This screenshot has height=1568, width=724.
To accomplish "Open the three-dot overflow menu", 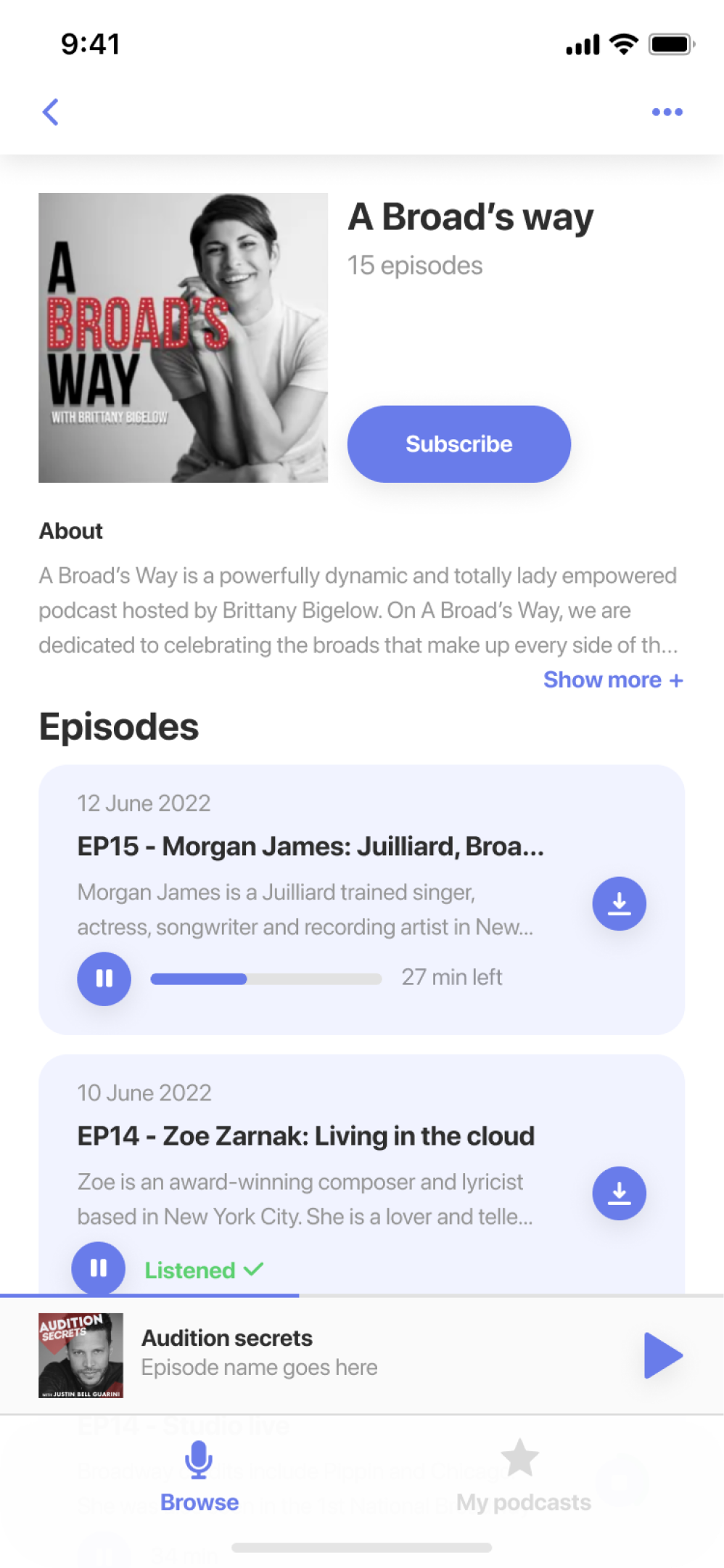I will (x=667, y=112).
